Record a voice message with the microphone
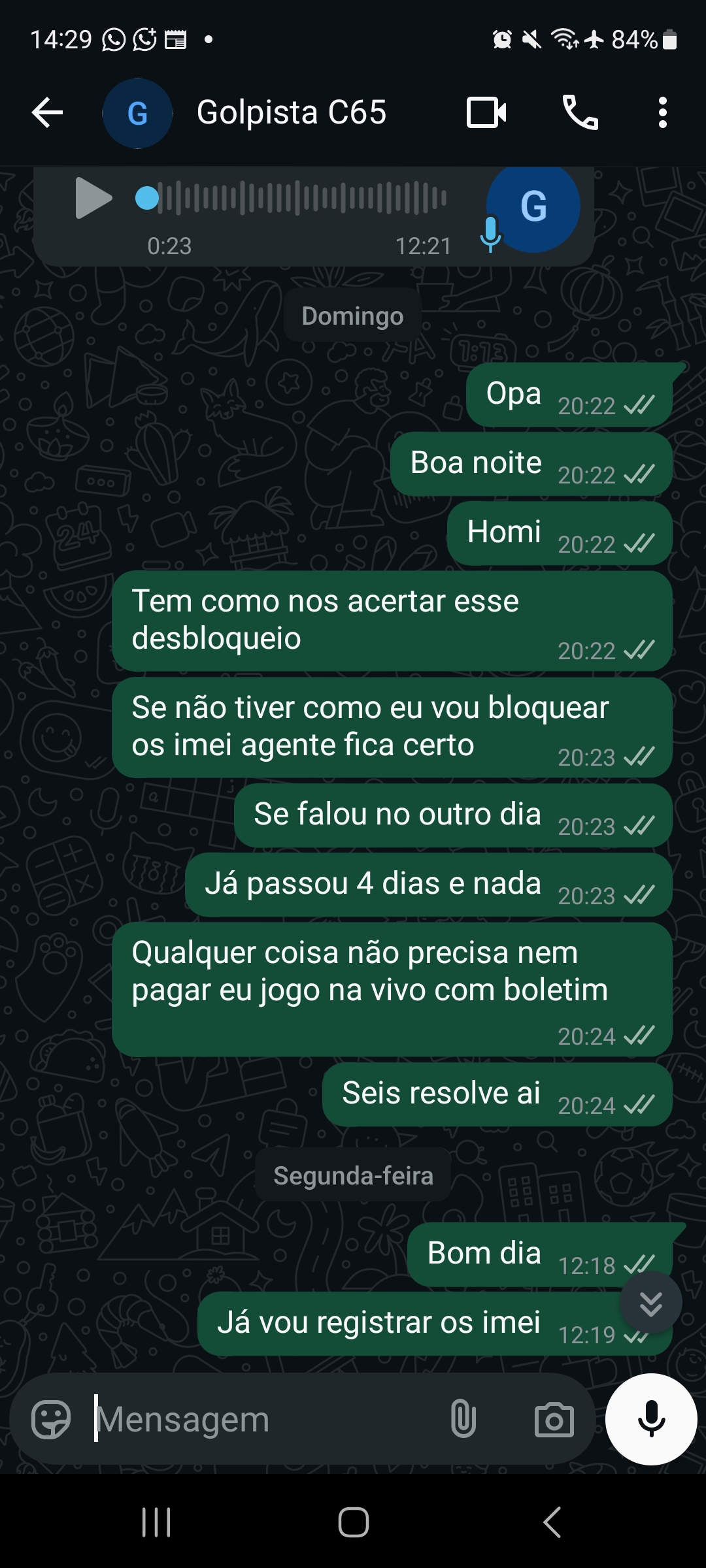 click(x=651, y=1419)
